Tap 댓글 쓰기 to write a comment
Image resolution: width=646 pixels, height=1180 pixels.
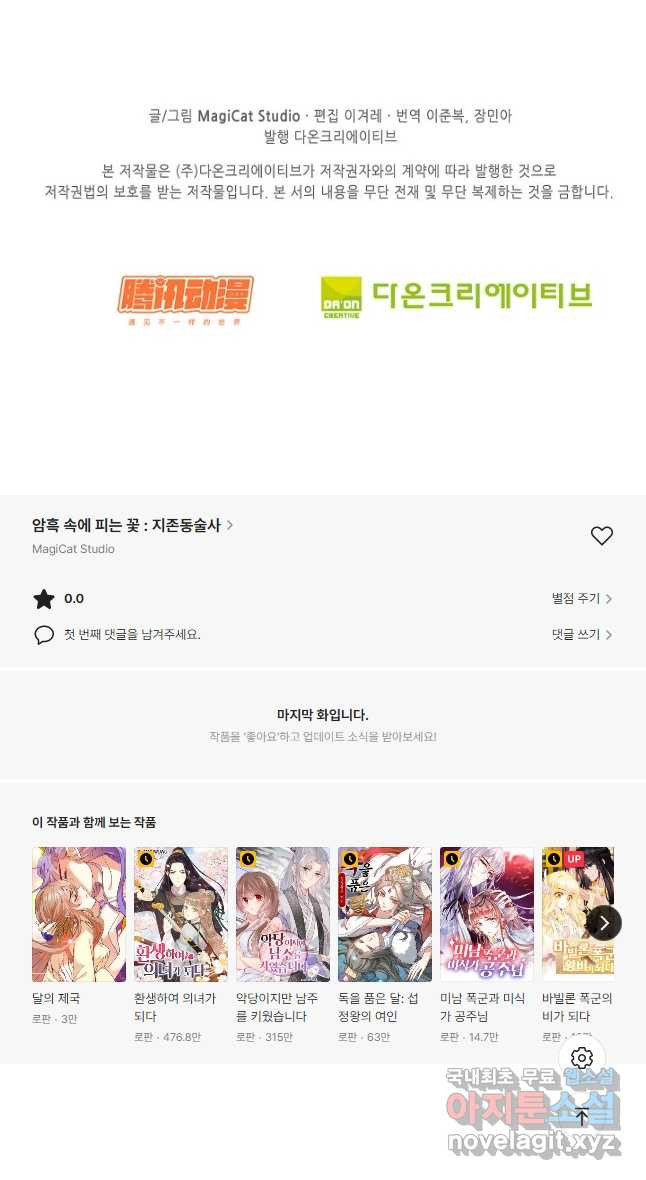click(x=581, y=634)
